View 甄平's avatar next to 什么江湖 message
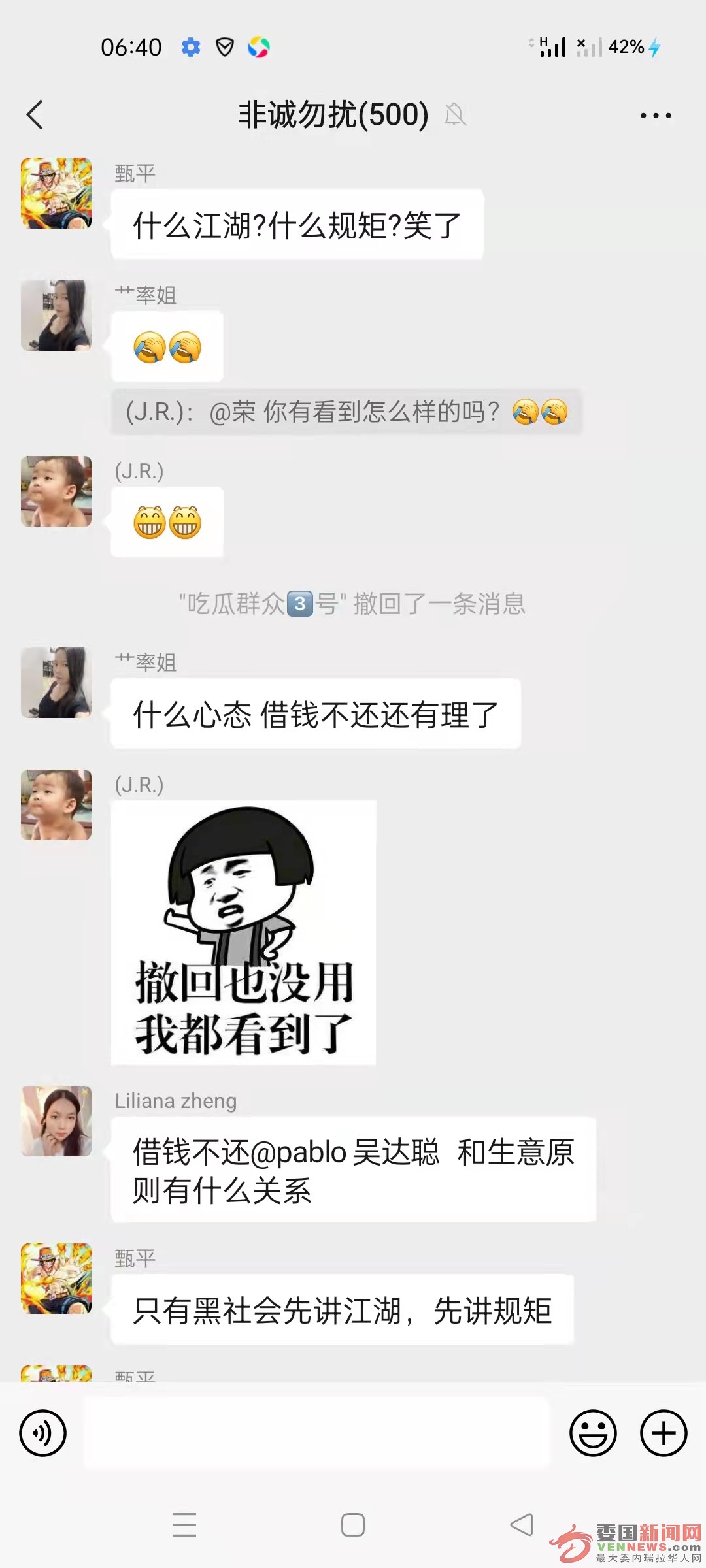Viewport: 706px width, 1568px height. [56, 193]
